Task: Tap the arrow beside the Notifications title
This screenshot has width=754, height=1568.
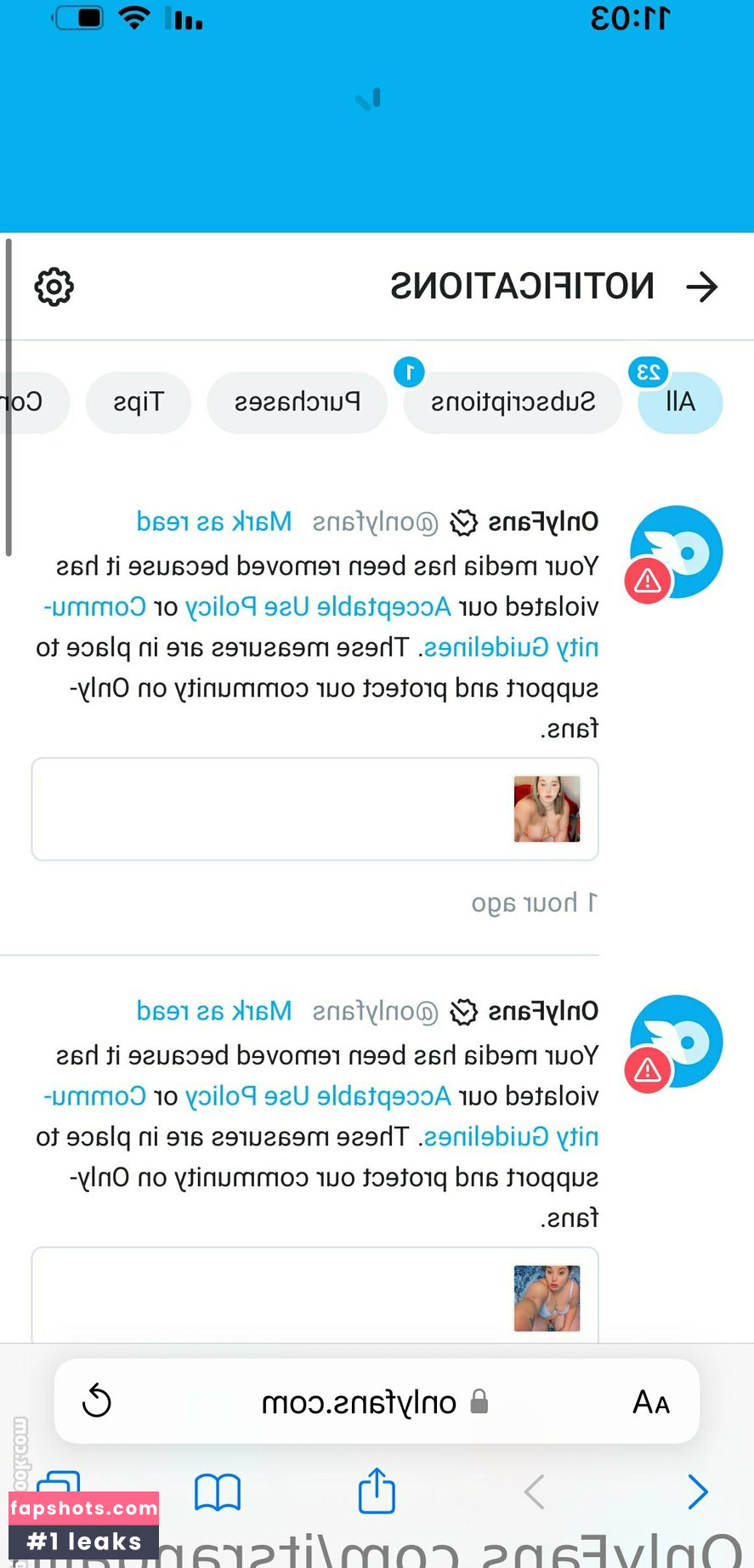Action: click(702, 287)
